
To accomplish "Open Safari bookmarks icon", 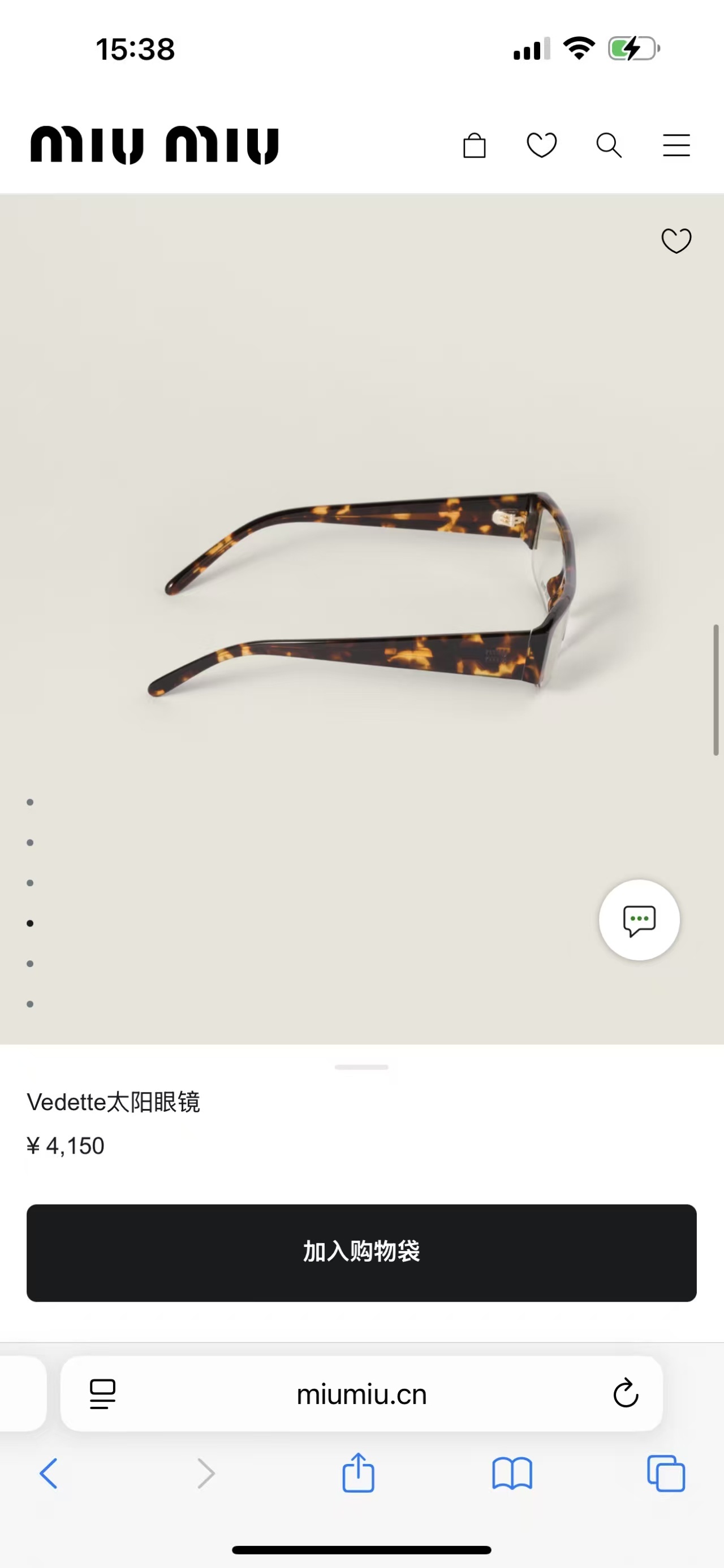I will pyautogui.click(x=512, y=1474).
